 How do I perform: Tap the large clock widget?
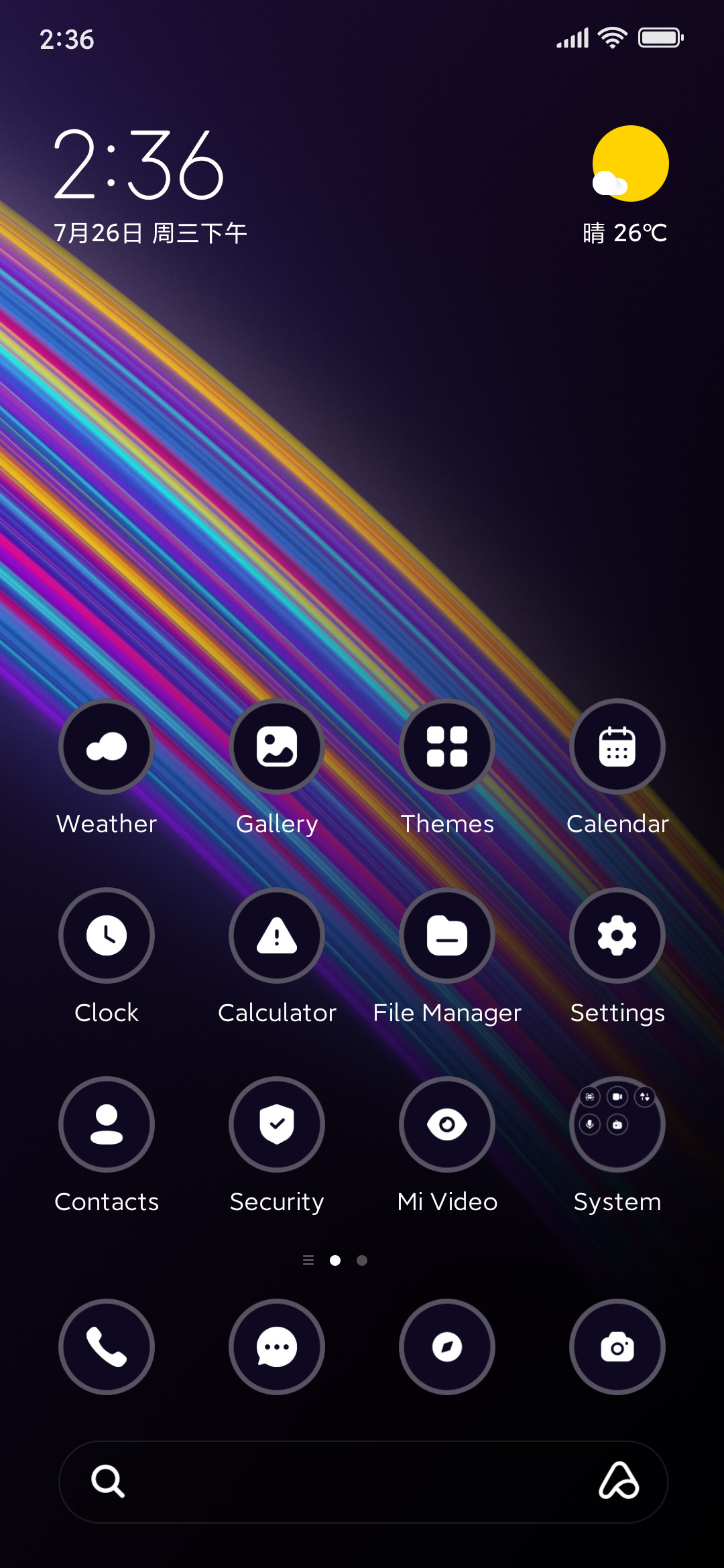pyautogui.click(x=139, y=165)
